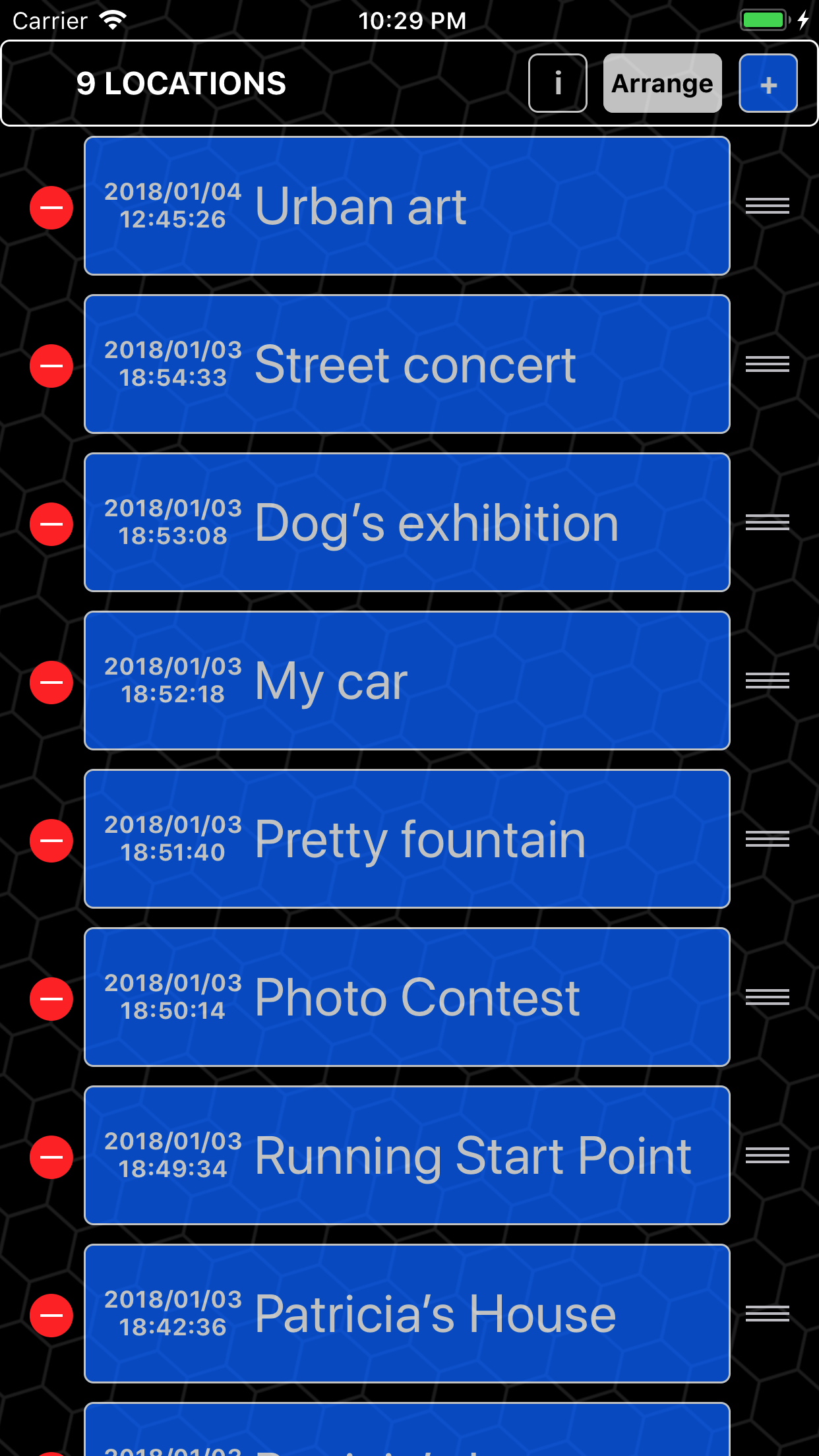
Task: Tap the 9 LOCATIONS title
Action: pos(182,83)
